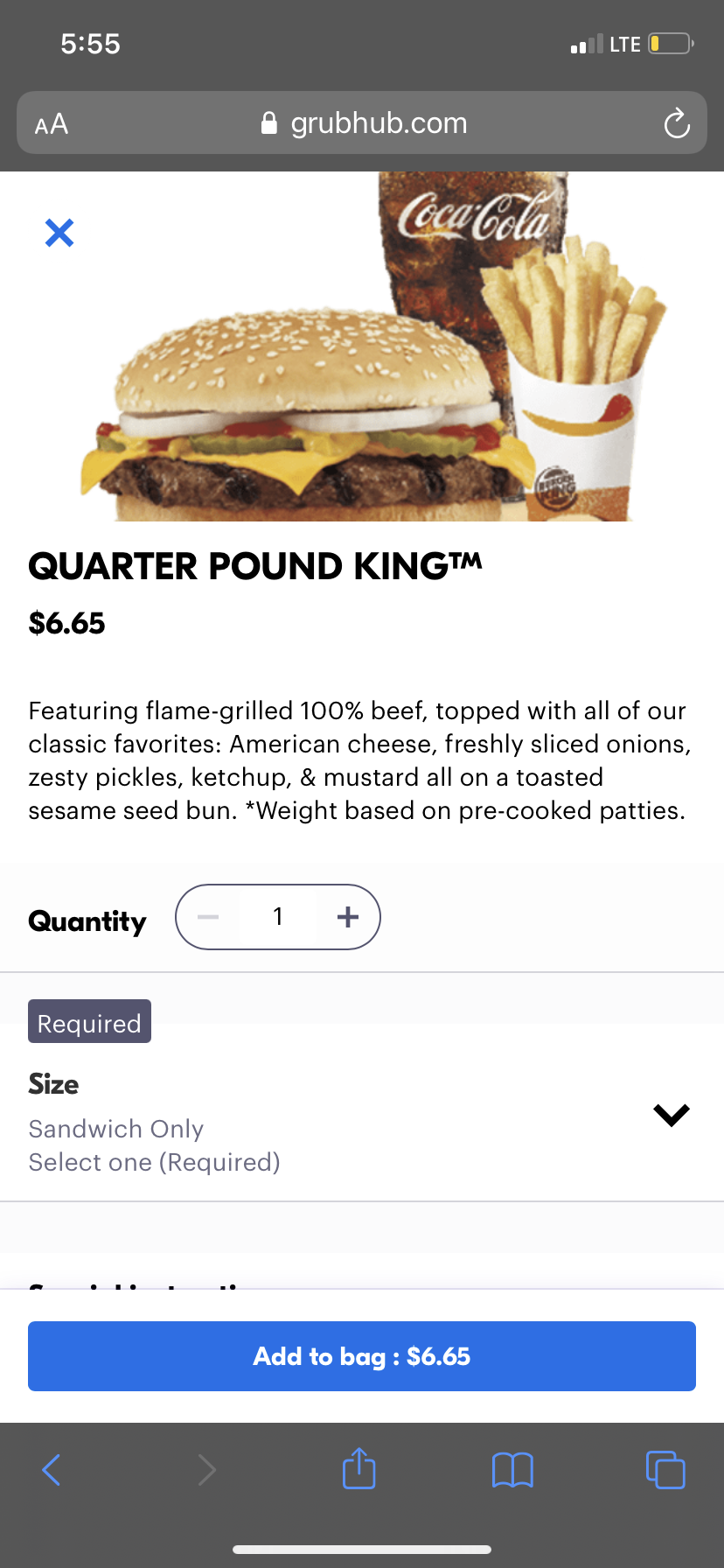Tap the grubhub.com address bar
The width and height of the screenshot is (724, 1568).
pyautogui.click(x=364, y=123)
